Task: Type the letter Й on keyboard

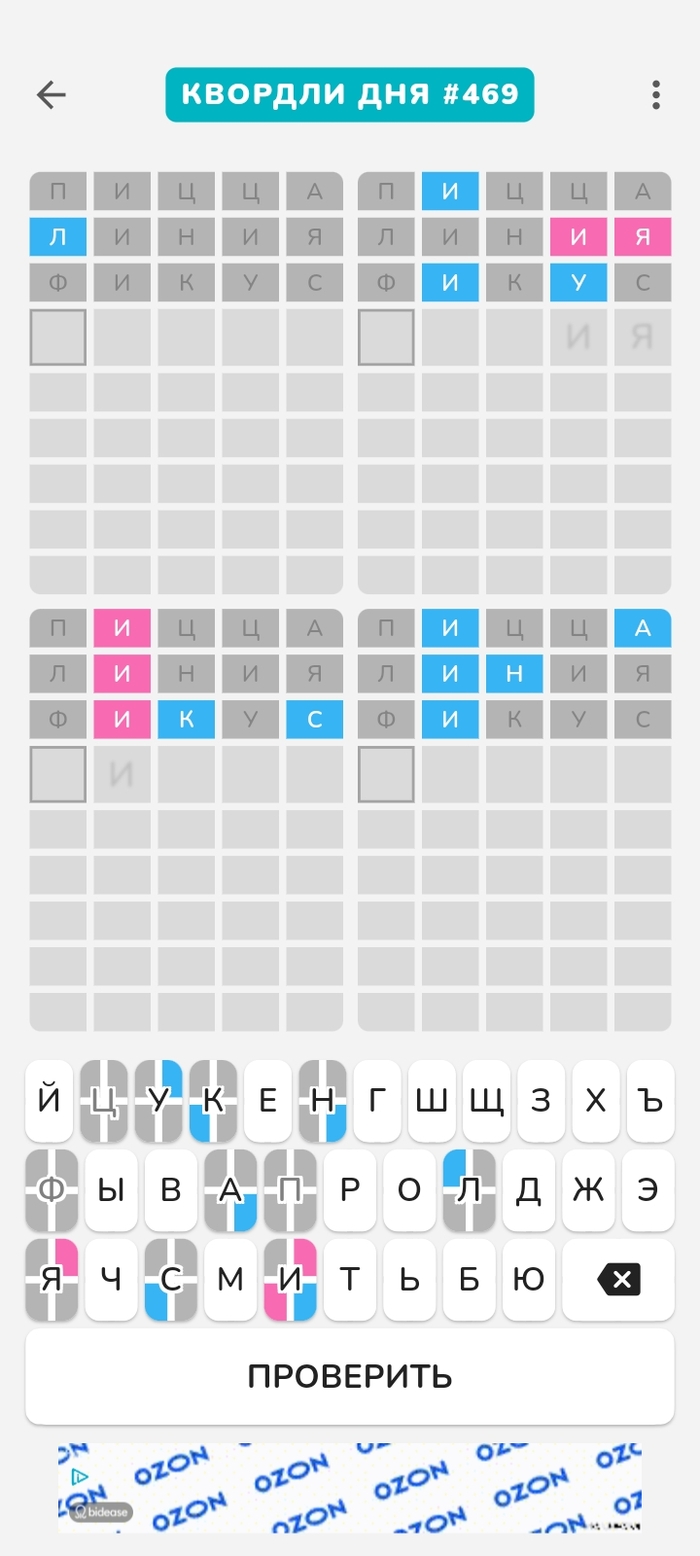Action: (x=49, y=1101)
